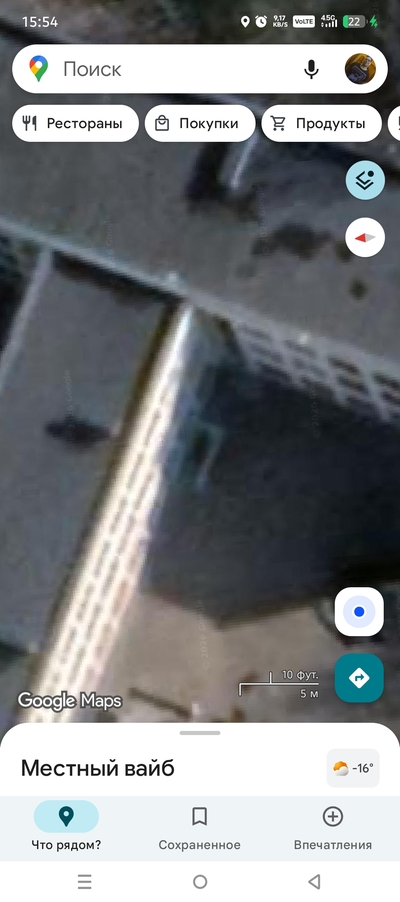Screen dimensions: 400x902
Task: Go to the system home screen
Action: point(200,881)
